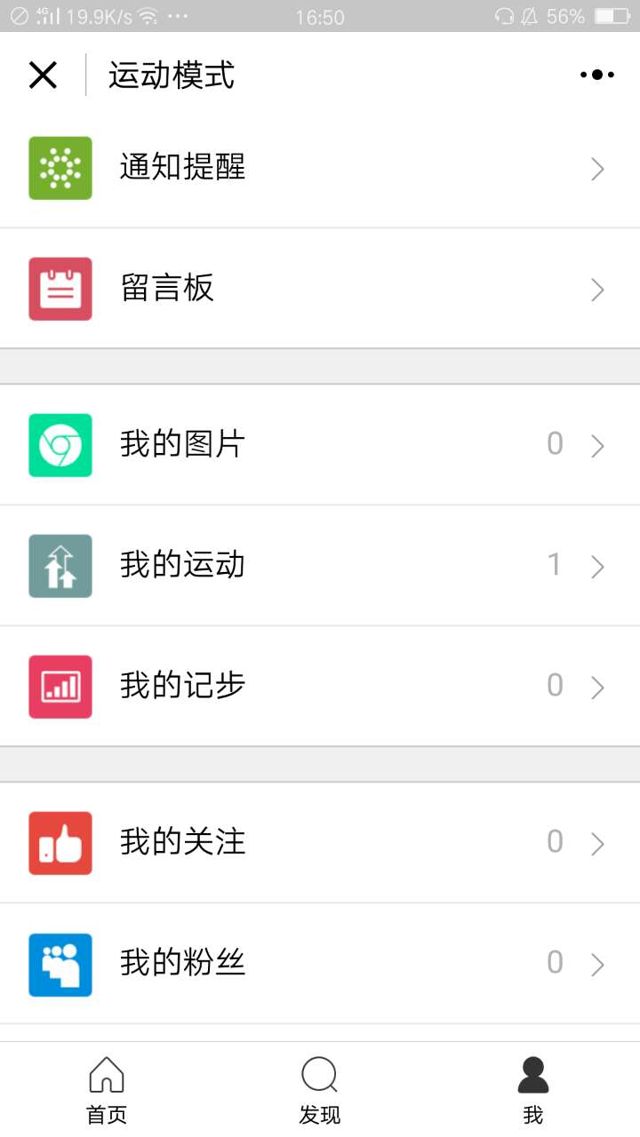Image resolution: width=640 pixels, height=1137 pixels.
Task: Open 我的记步 step count
Action: pos(320,687)
